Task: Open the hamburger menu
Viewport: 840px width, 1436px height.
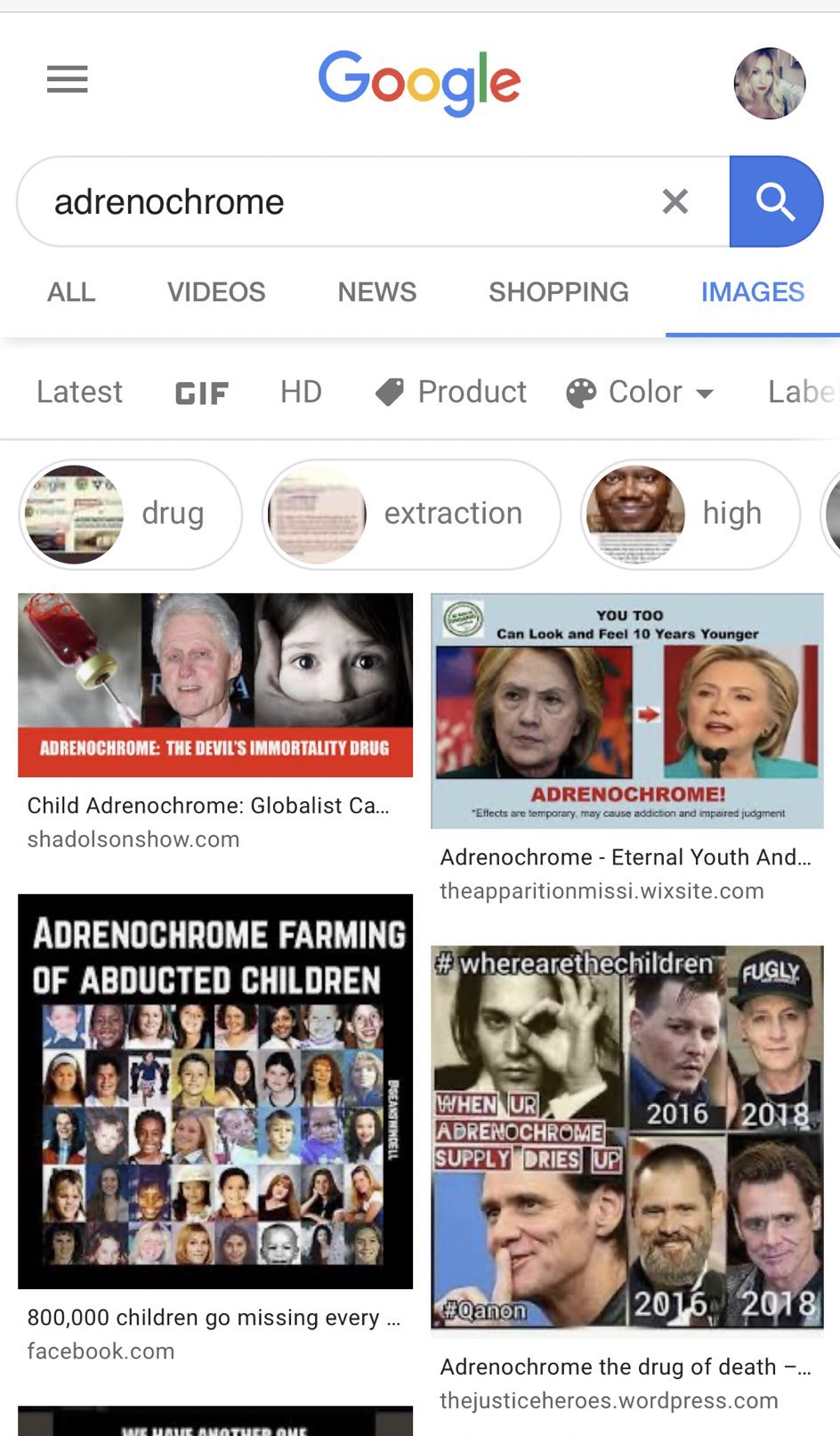Action: 68,79
